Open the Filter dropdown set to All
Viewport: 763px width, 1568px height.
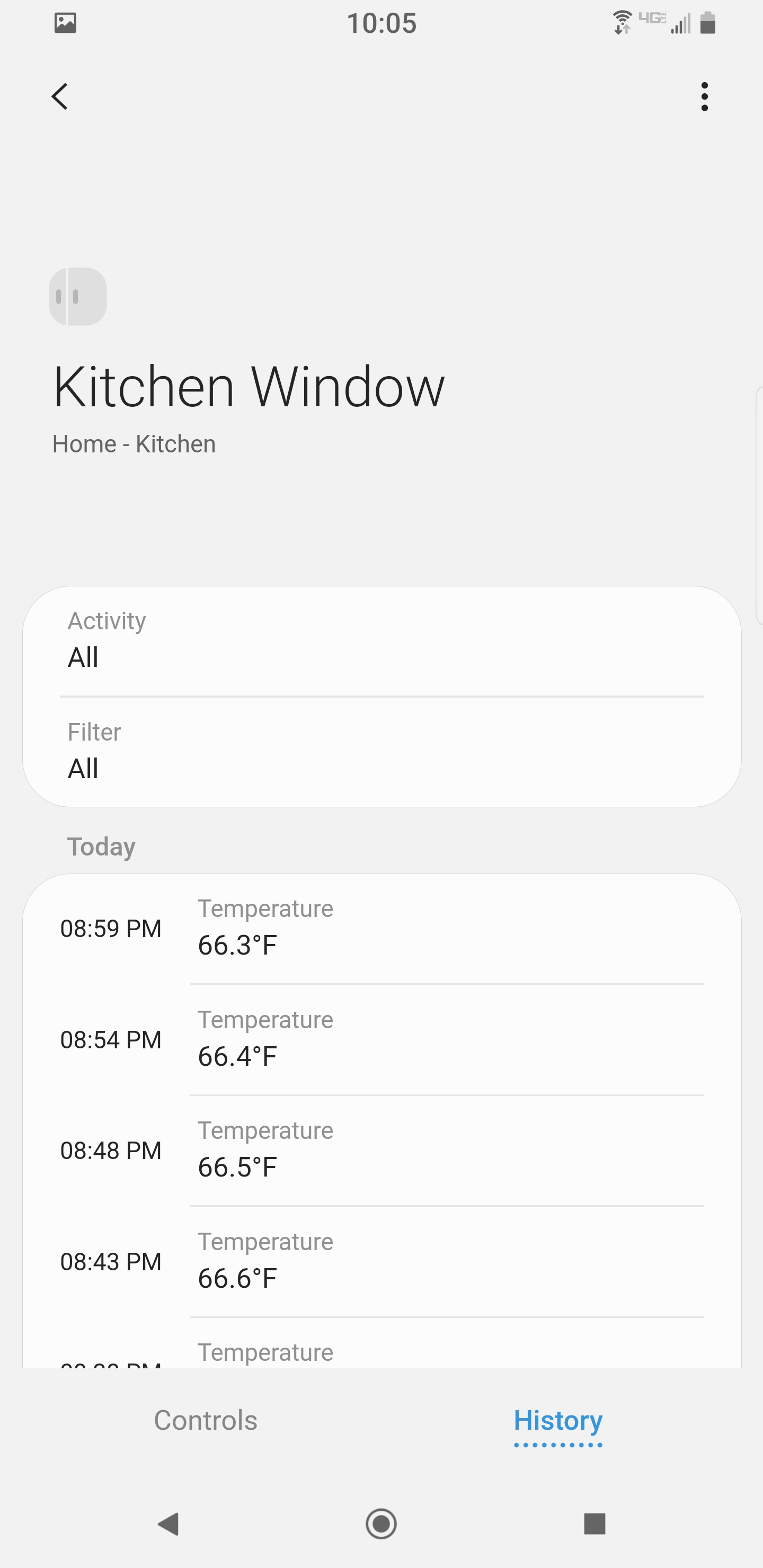pyautogui.click(x=382, y=752)
